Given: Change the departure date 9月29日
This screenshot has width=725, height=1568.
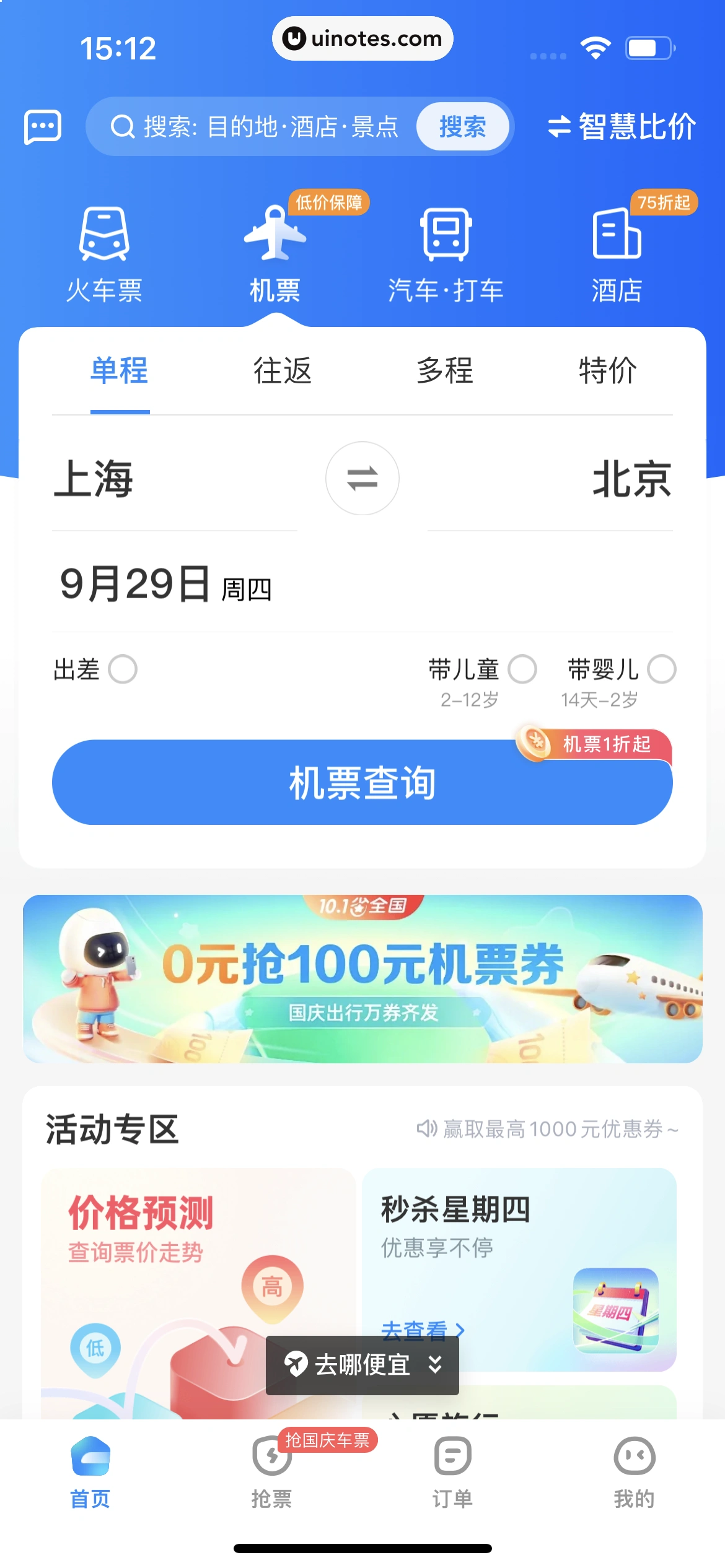Looking at the screenshot, I should [x=166, y=585].
